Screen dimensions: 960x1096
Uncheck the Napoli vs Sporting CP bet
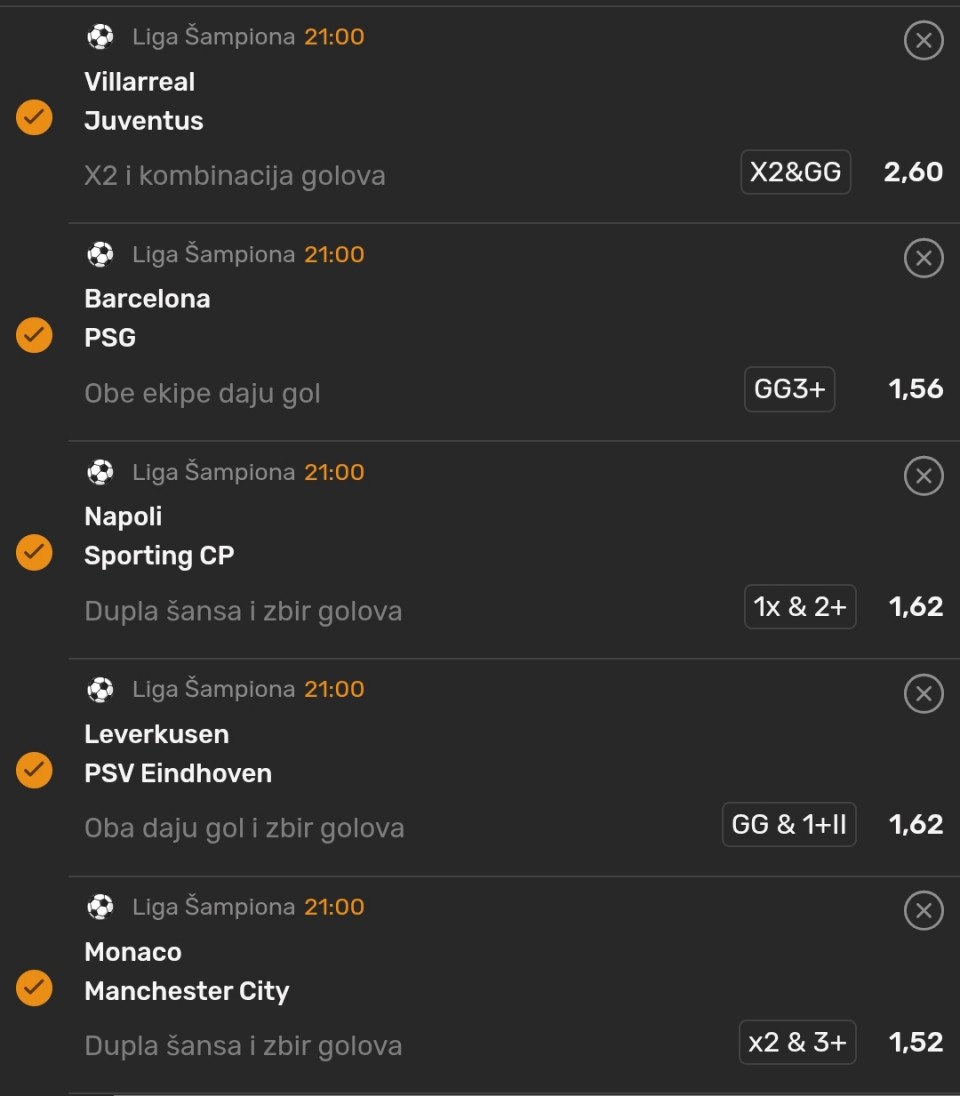(x=34, y=552)
